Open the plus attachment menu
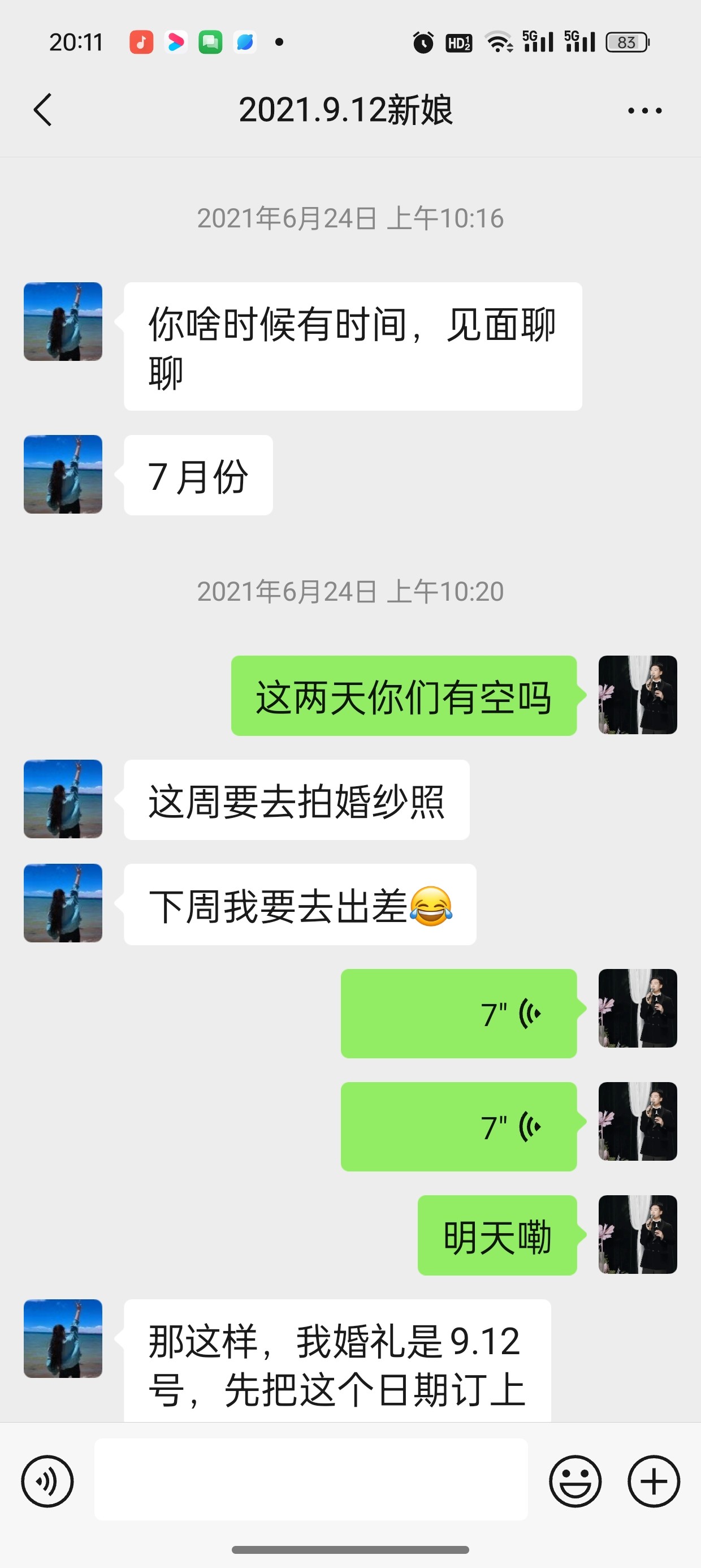 654,1481
